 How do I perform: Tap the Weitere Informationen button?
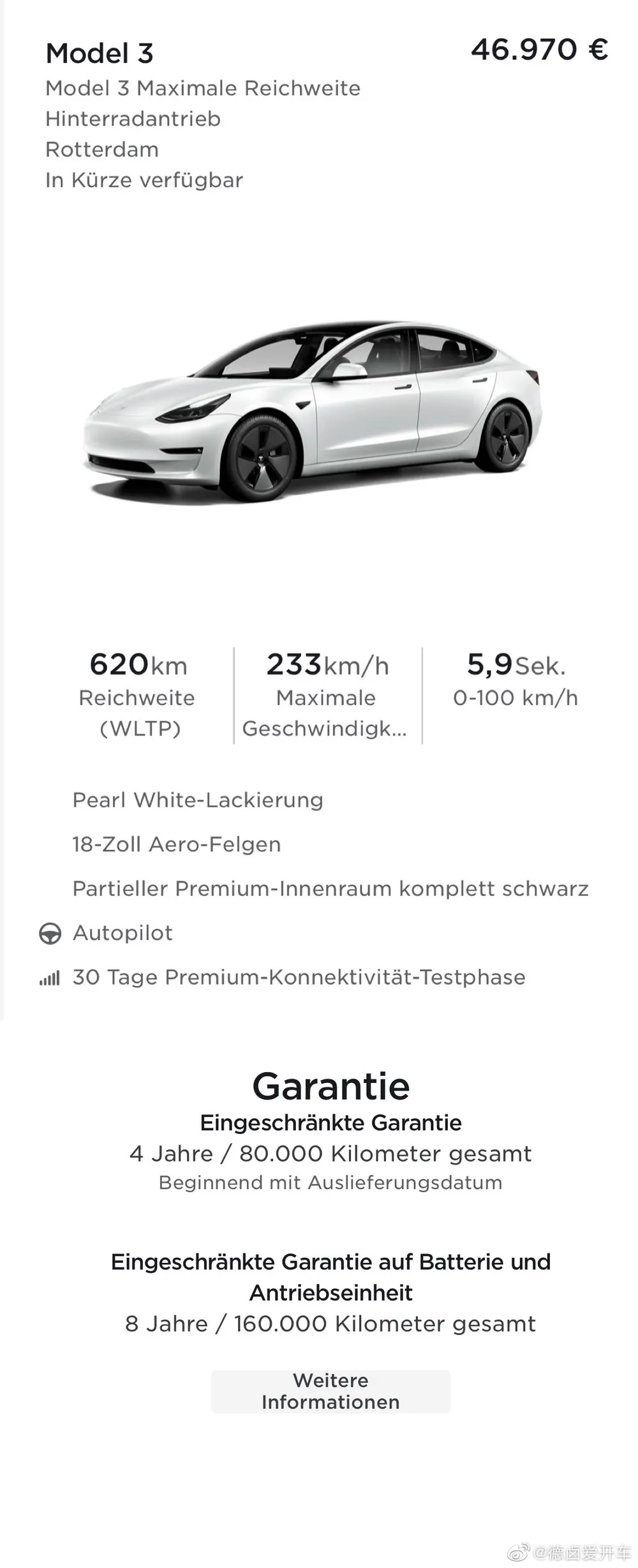[330, 1391]
